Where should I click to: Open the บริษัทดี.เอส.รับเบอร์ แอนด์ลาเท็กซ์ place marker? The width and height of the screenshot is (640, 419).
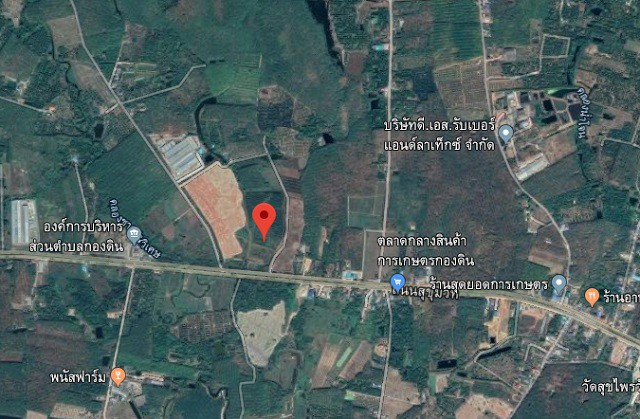(x=506, y=133)
